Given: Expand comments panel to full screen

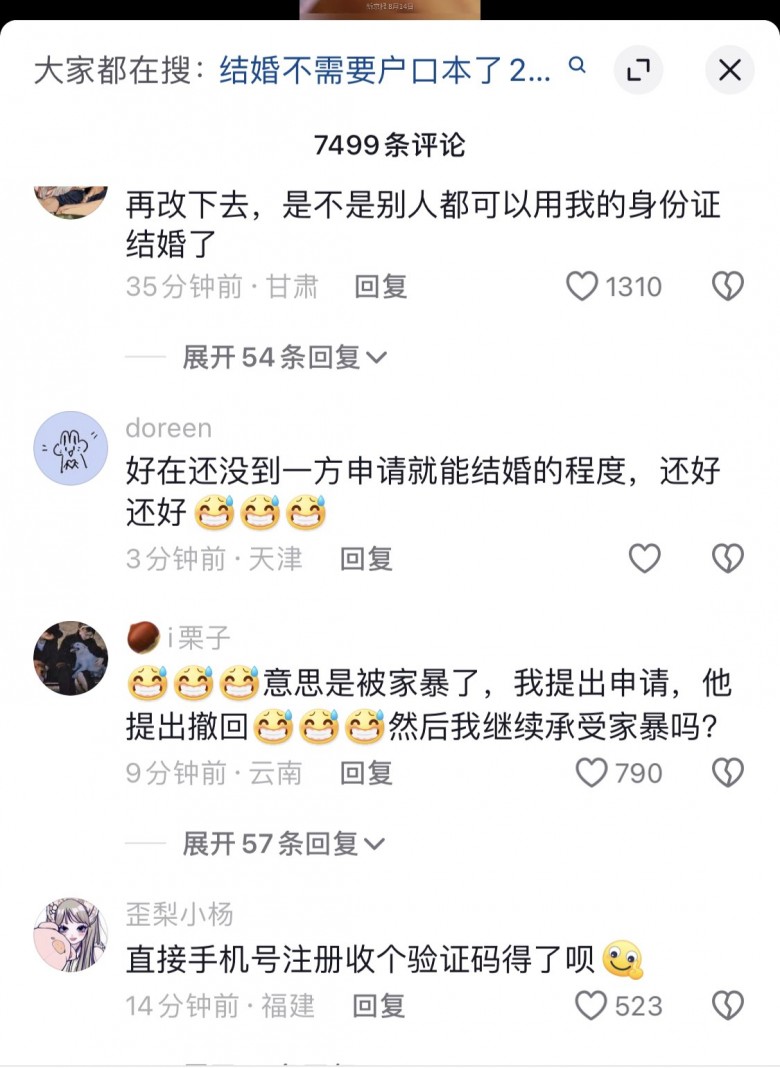Looking at the screenshot, I should pos(638,70).
